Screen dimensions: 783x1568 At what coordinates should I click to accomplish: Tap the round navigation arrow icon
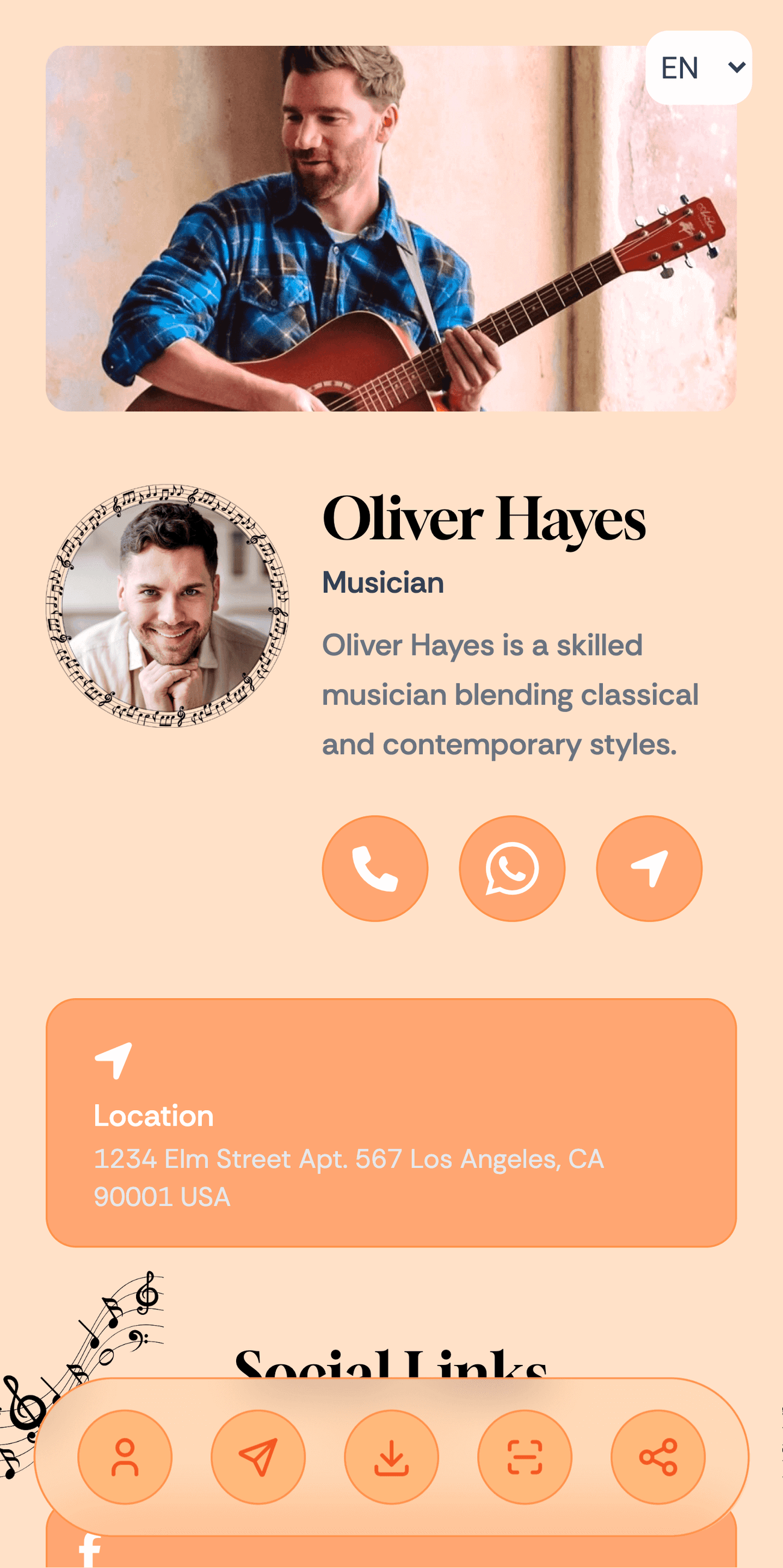[649, 869]
